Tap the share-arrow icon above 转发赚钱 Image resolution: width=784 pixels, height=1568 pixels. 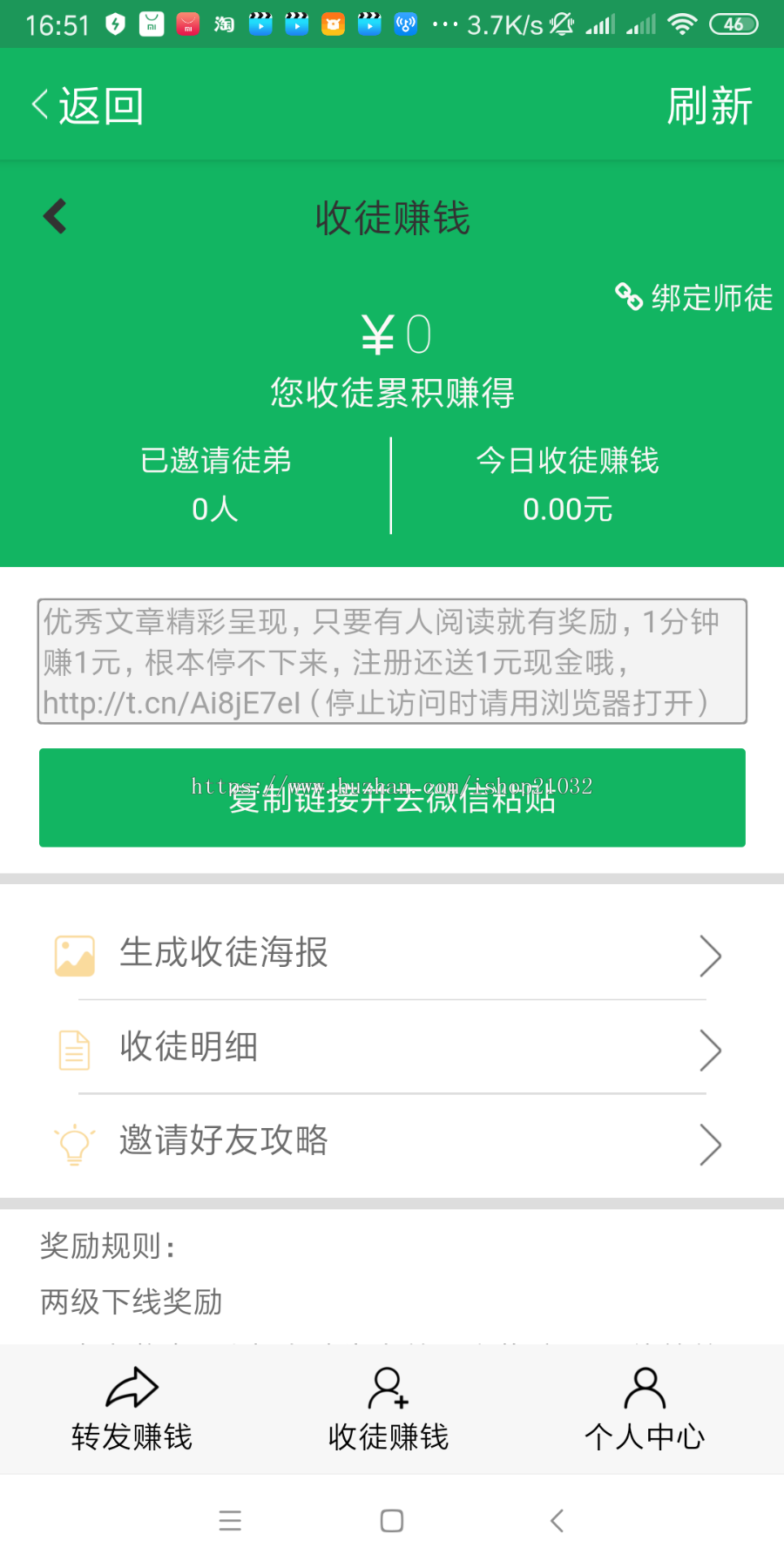coord(131,1387)
